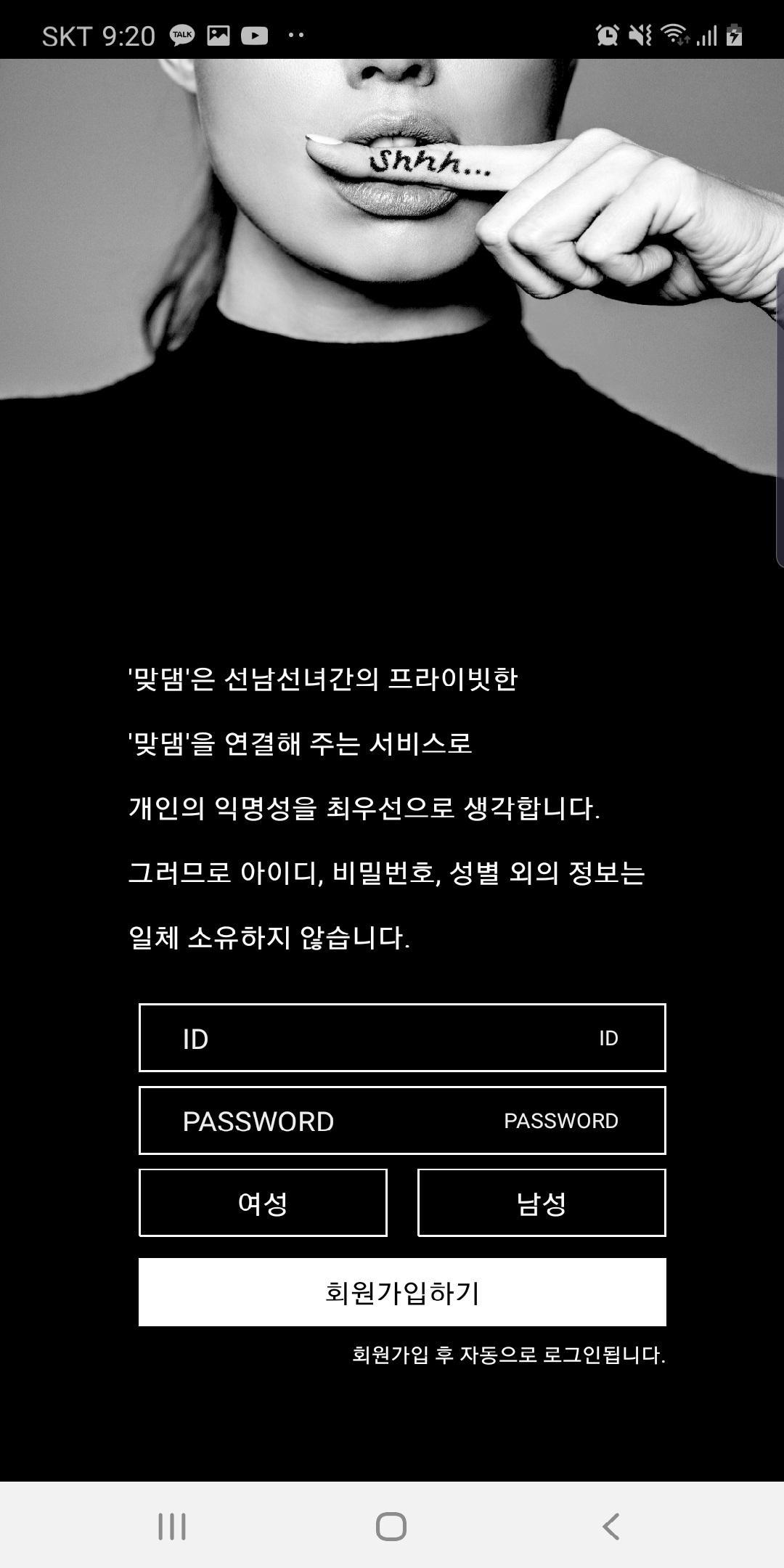Image resolution: width=784 pixels, height=1568 pixels.
Task: Return to the home screen
Action: point(391,1526)
